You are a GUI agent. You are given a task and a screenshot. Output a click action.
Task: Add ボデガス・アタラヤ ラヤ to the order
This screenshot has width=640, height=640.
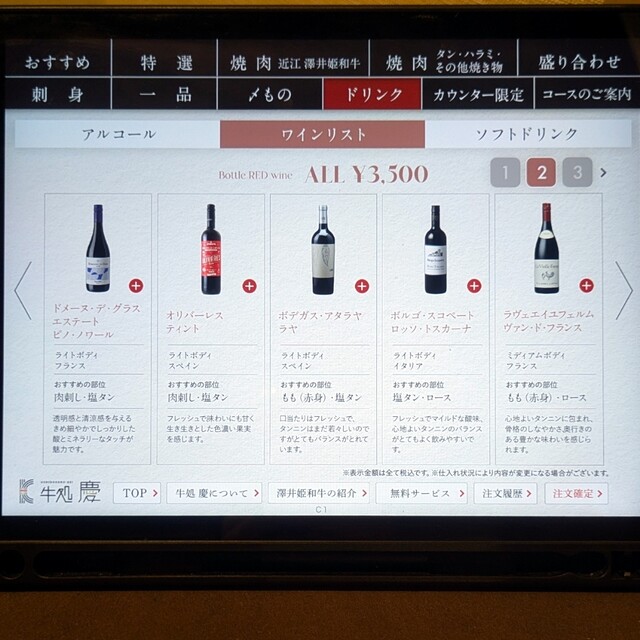[x=362, y=285]
